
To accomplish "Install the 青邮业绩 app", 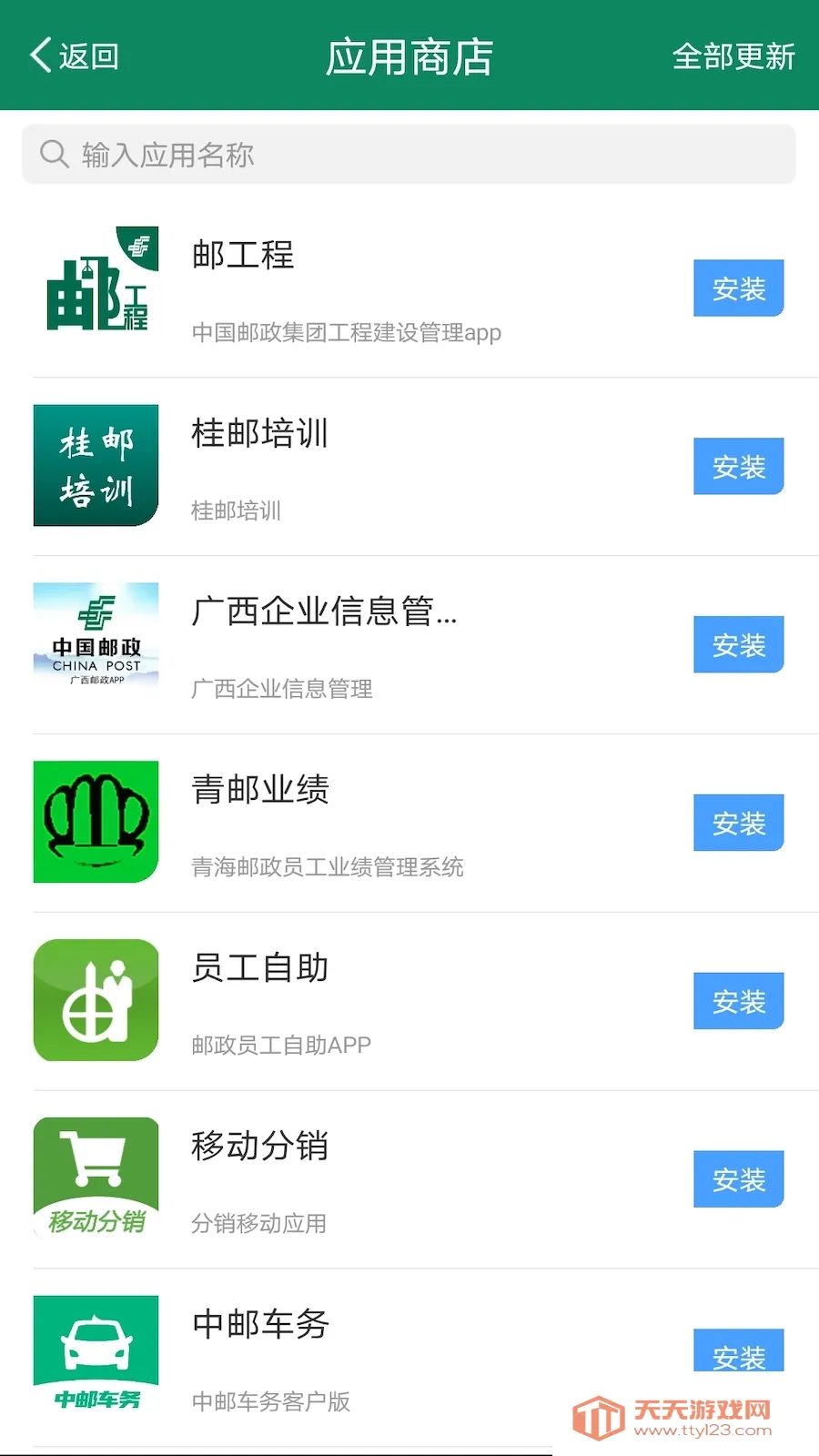I will [x=738, y=823].
